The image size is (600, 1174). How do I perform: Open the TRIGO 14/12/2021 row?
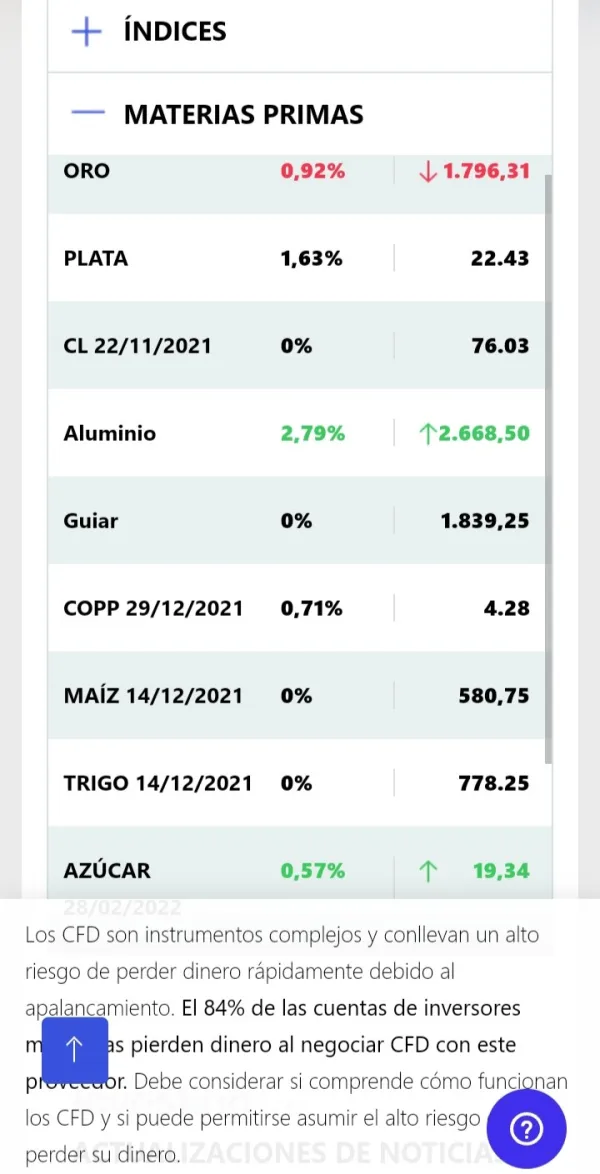click(297, 783)
